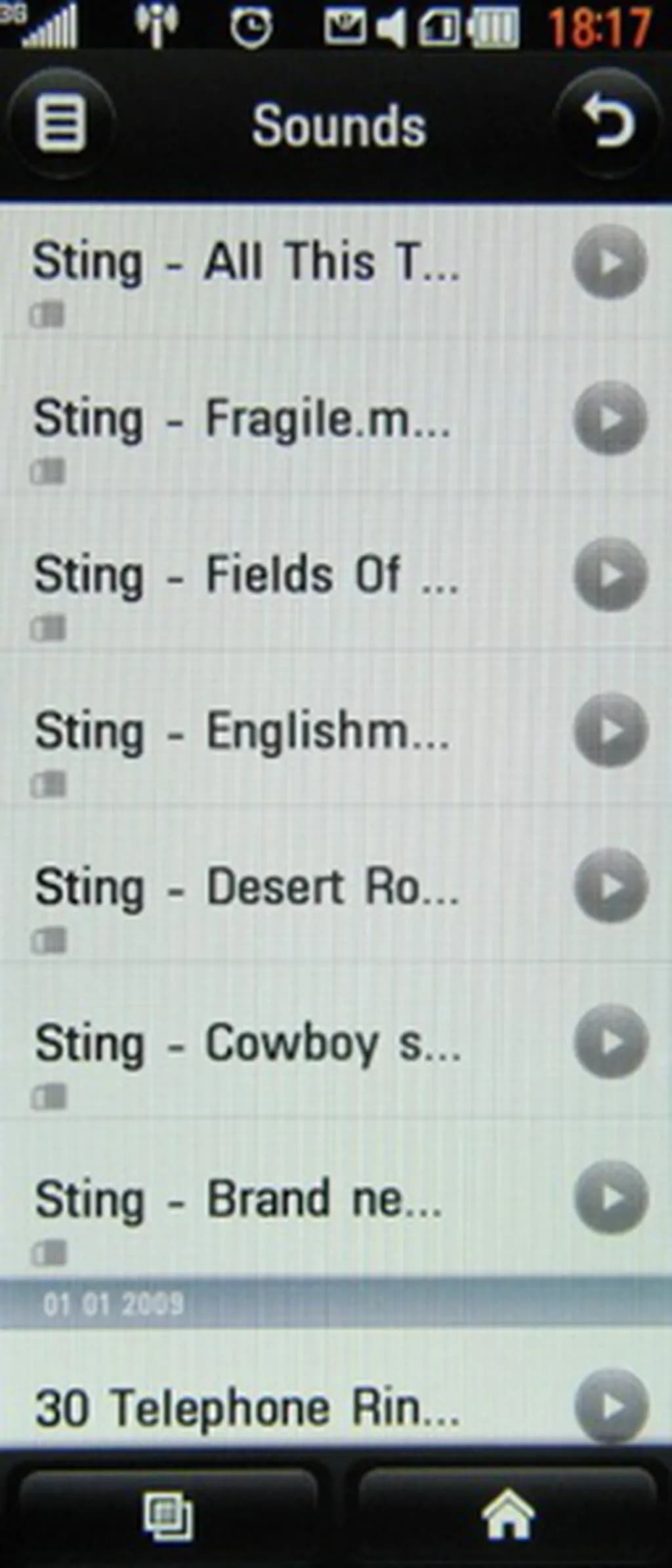Play Sting - Cowboy s... preview
Screen dimensions: 672x1568
click(x=611, y=1042)
